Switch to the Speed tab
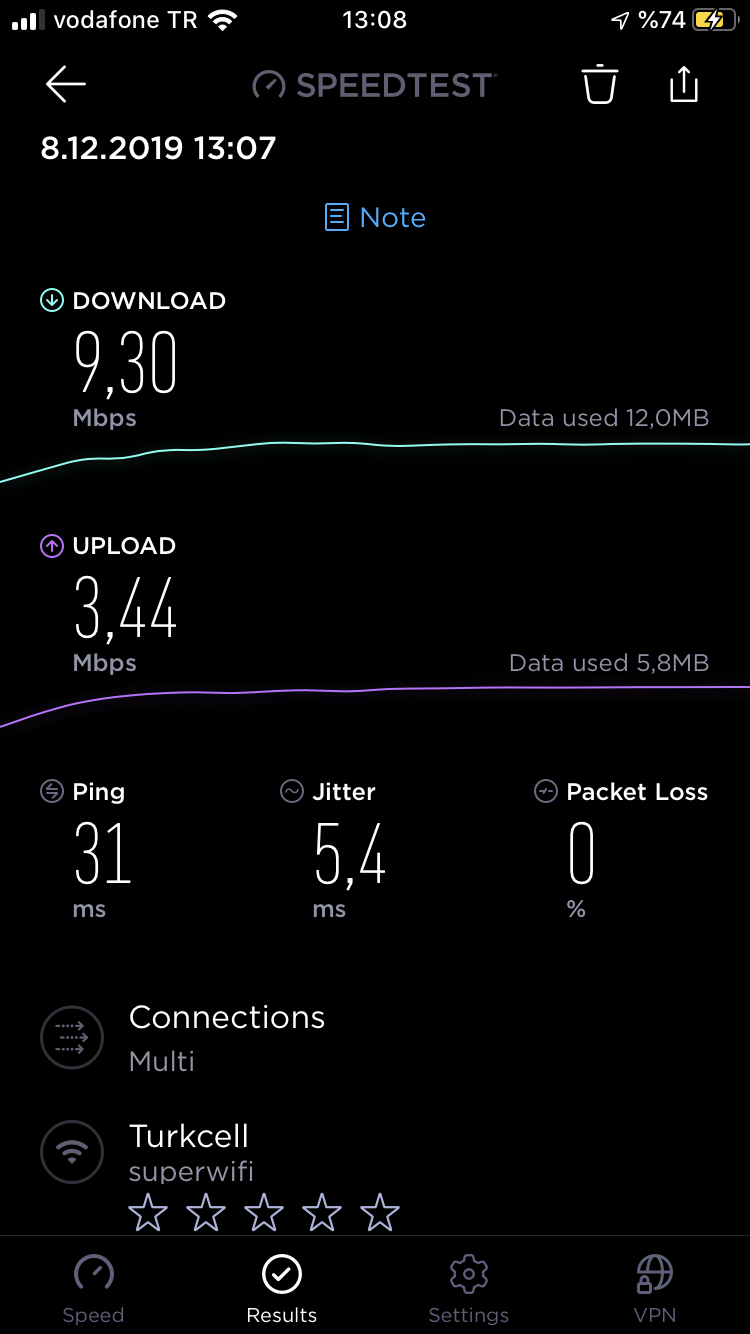This screenshot has height=1334, width=750. click(x=94, y=1289)
